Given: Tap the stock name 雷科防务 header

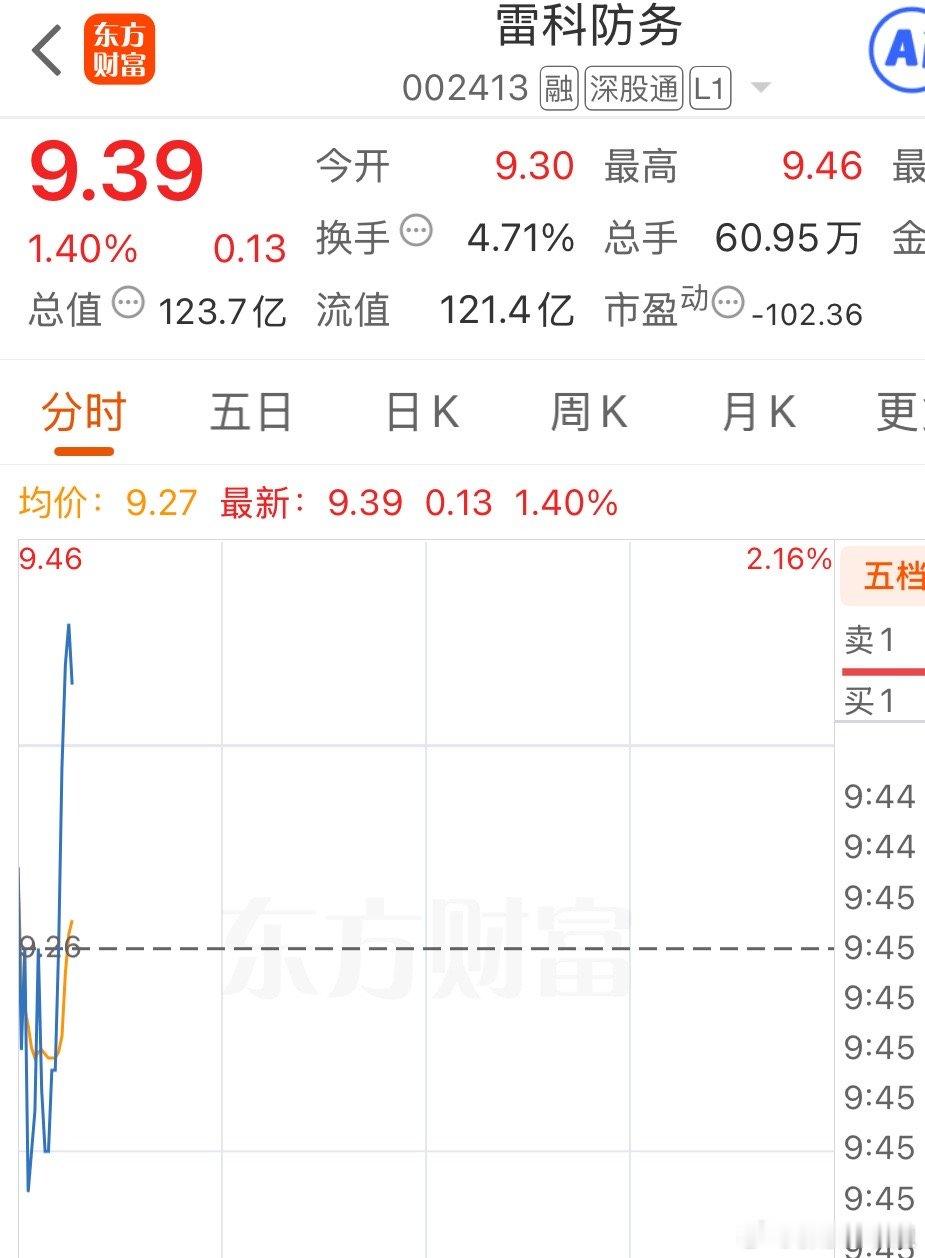Looking at the screenshot, I should tap(589, 30).
